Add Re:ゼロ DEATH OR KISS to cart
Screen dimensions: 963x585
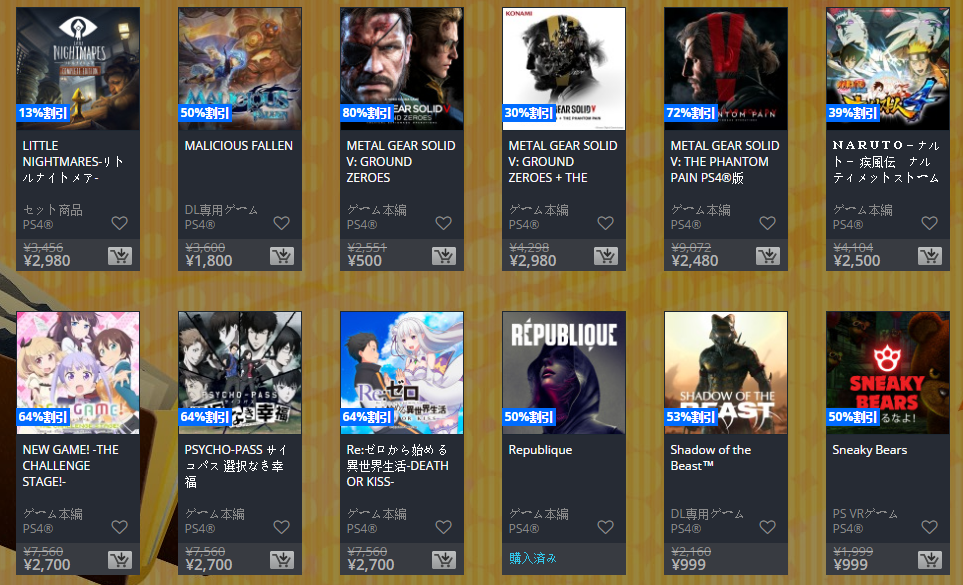(443, 560)
